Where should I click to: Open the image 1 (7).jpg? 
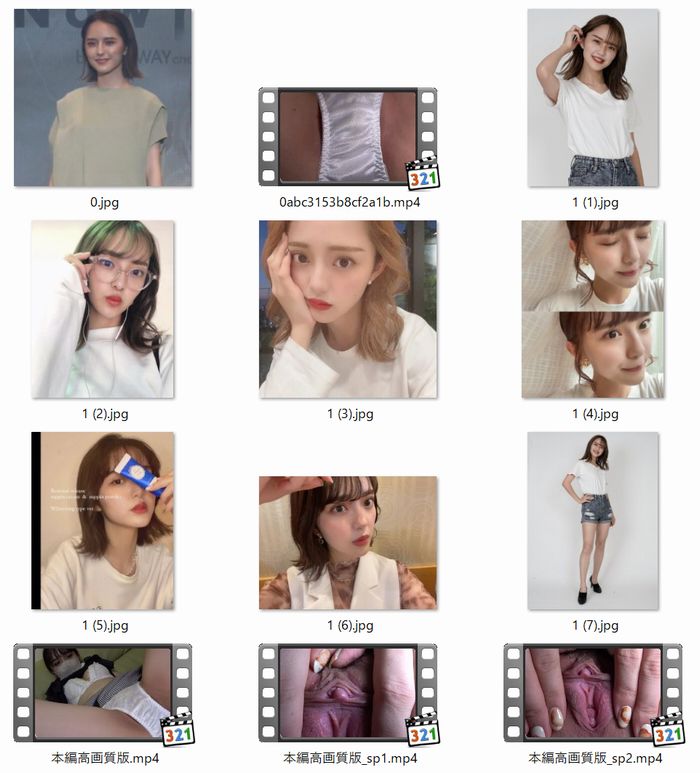592,521
